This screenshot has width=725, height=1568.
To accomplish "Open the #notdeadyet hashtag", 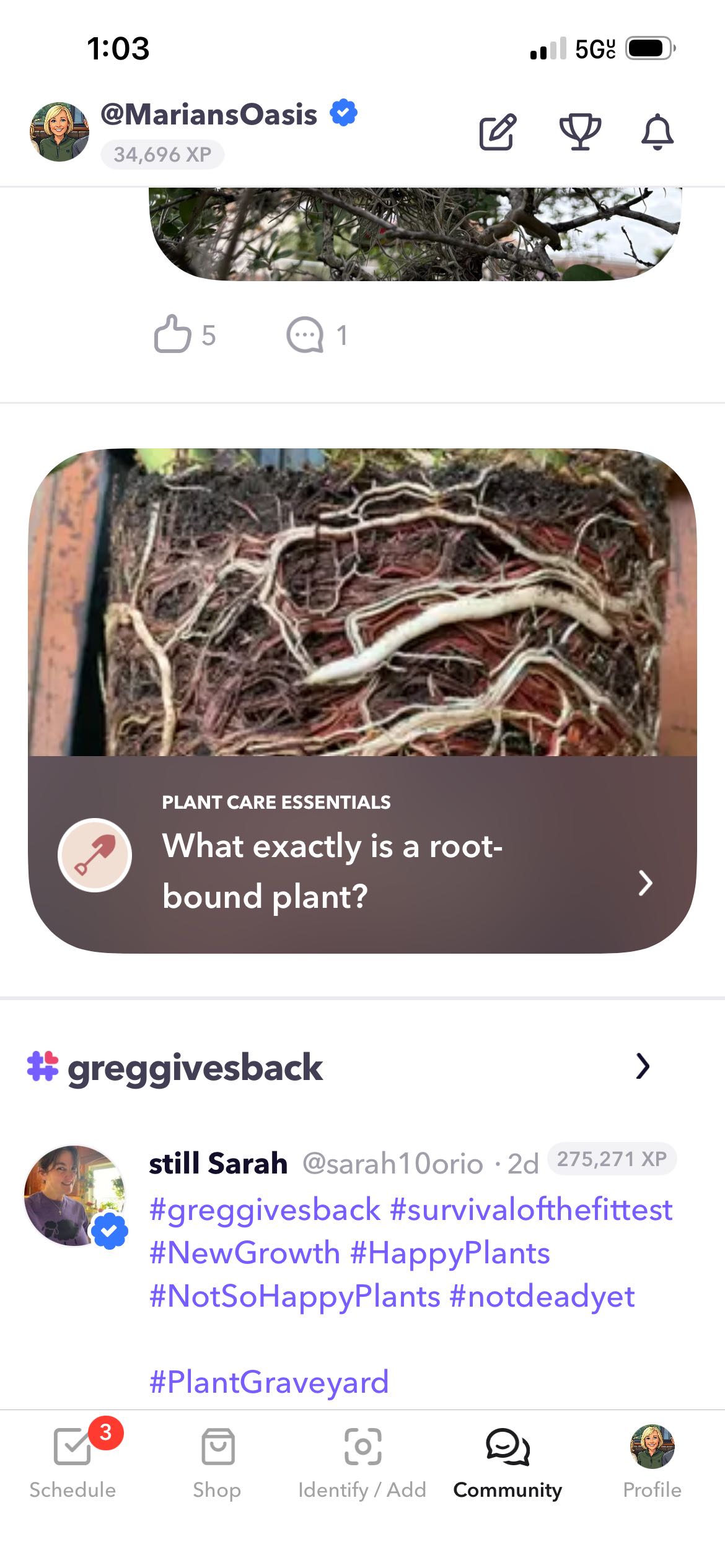I will point(542,1296).
